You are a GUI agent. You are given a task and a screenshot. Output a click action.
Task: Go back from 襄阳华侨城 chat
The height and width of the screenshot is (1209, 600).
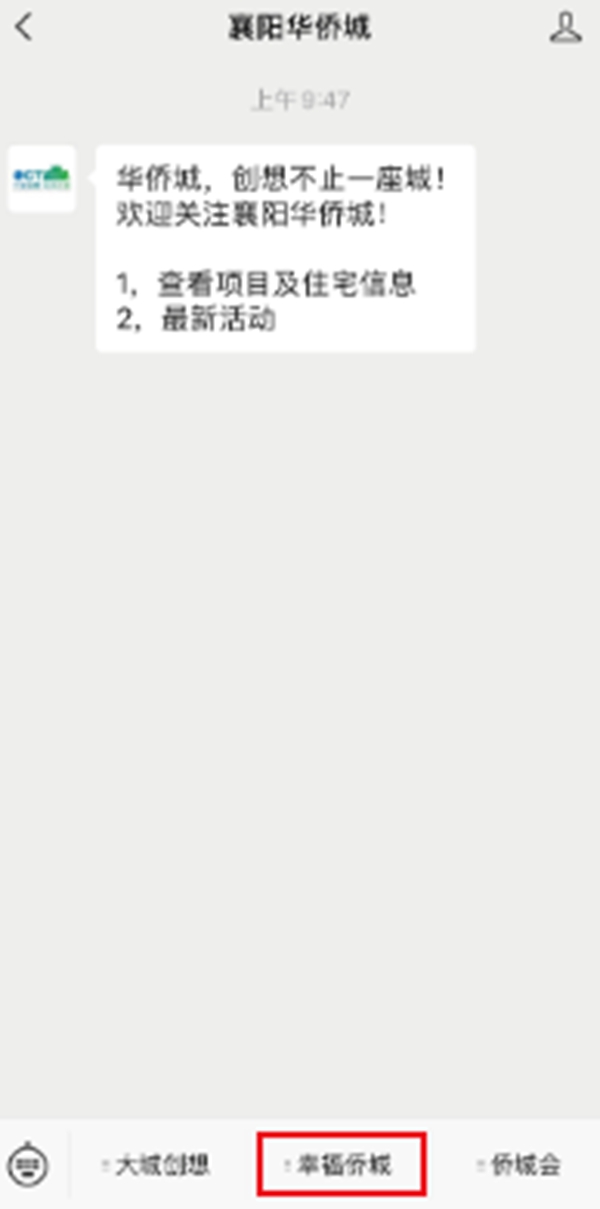[25, 27]
